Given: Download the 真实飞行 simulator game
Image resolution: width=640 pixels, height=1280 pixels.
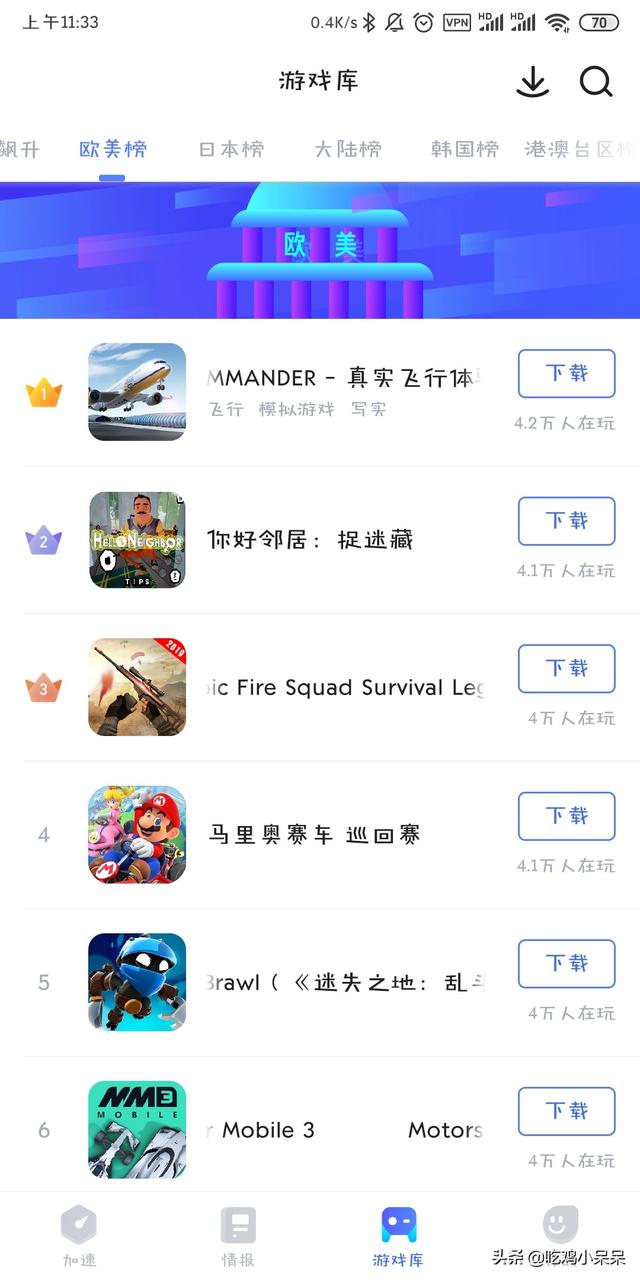Looking at the screenshot, I should 566,374.
